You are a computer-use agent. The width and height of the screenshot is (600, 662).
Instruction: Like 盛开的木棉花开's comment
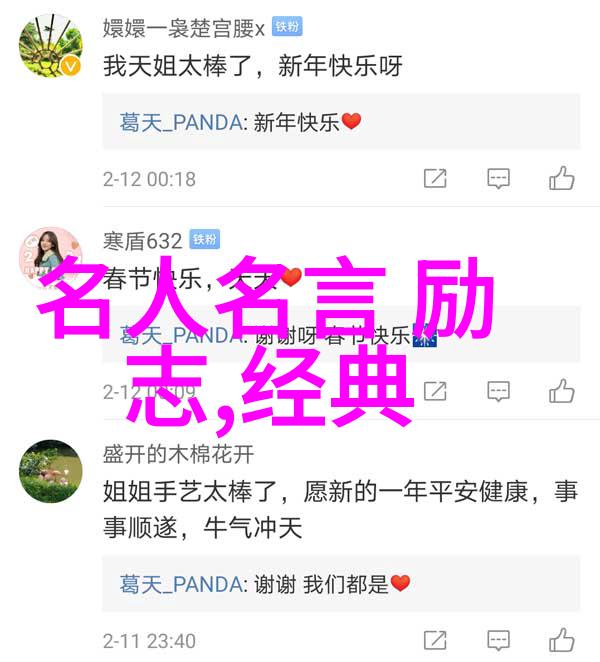point(561,640)
